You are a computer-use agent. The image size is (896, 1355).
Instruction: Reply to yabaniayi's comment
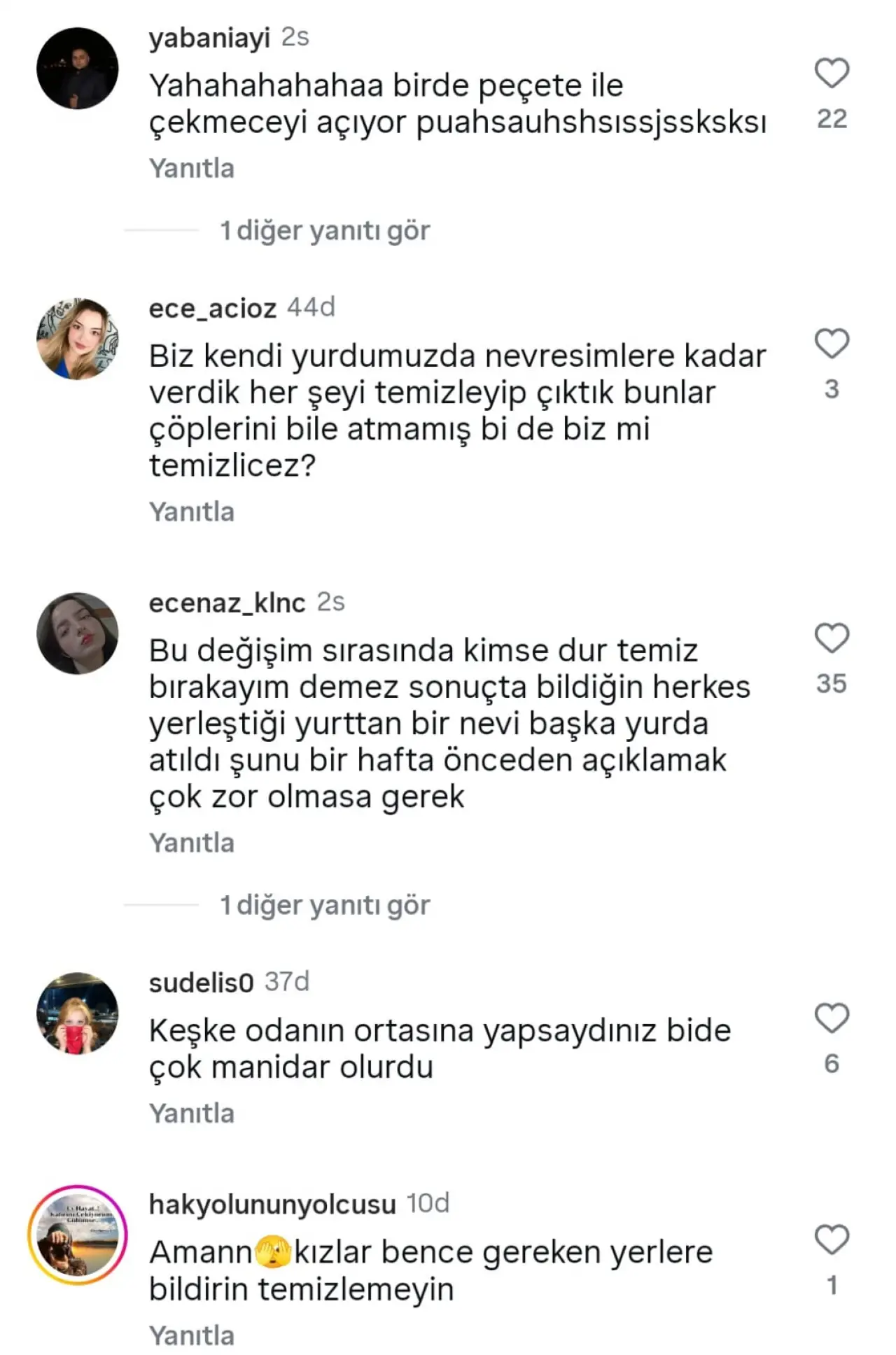point(191,169)
